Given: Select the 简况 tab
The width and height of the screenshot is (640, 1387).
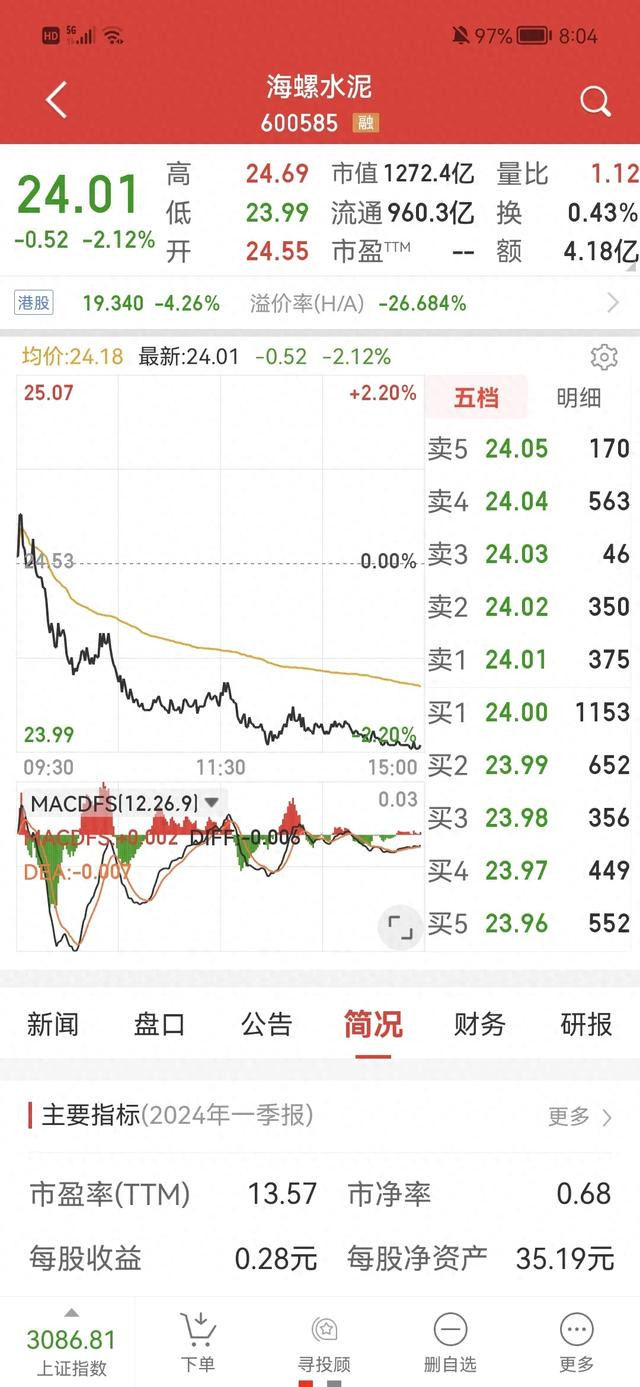Looking at the screenshot, I should (x=373, y=1024).
